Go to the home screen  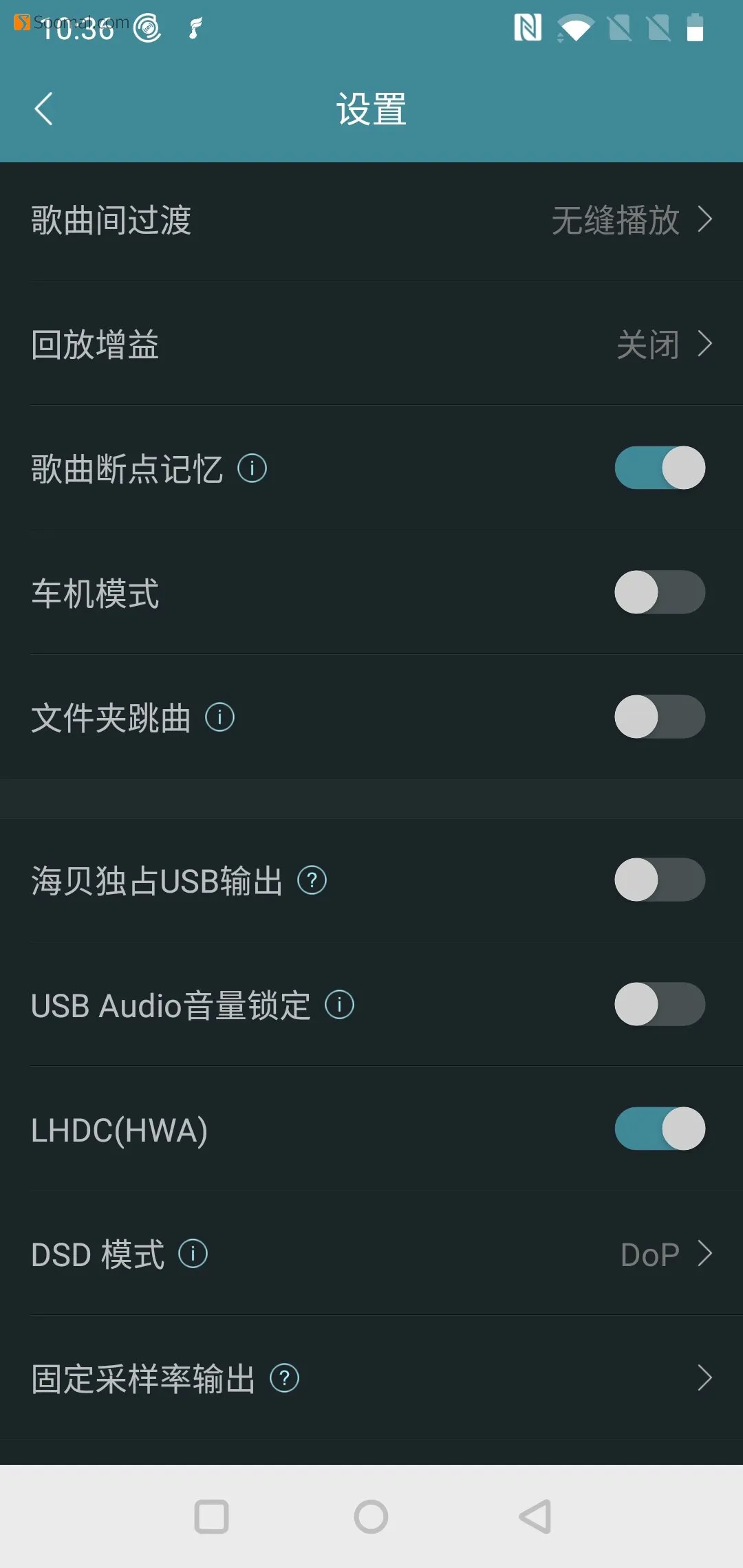[x=371, y=1516]
